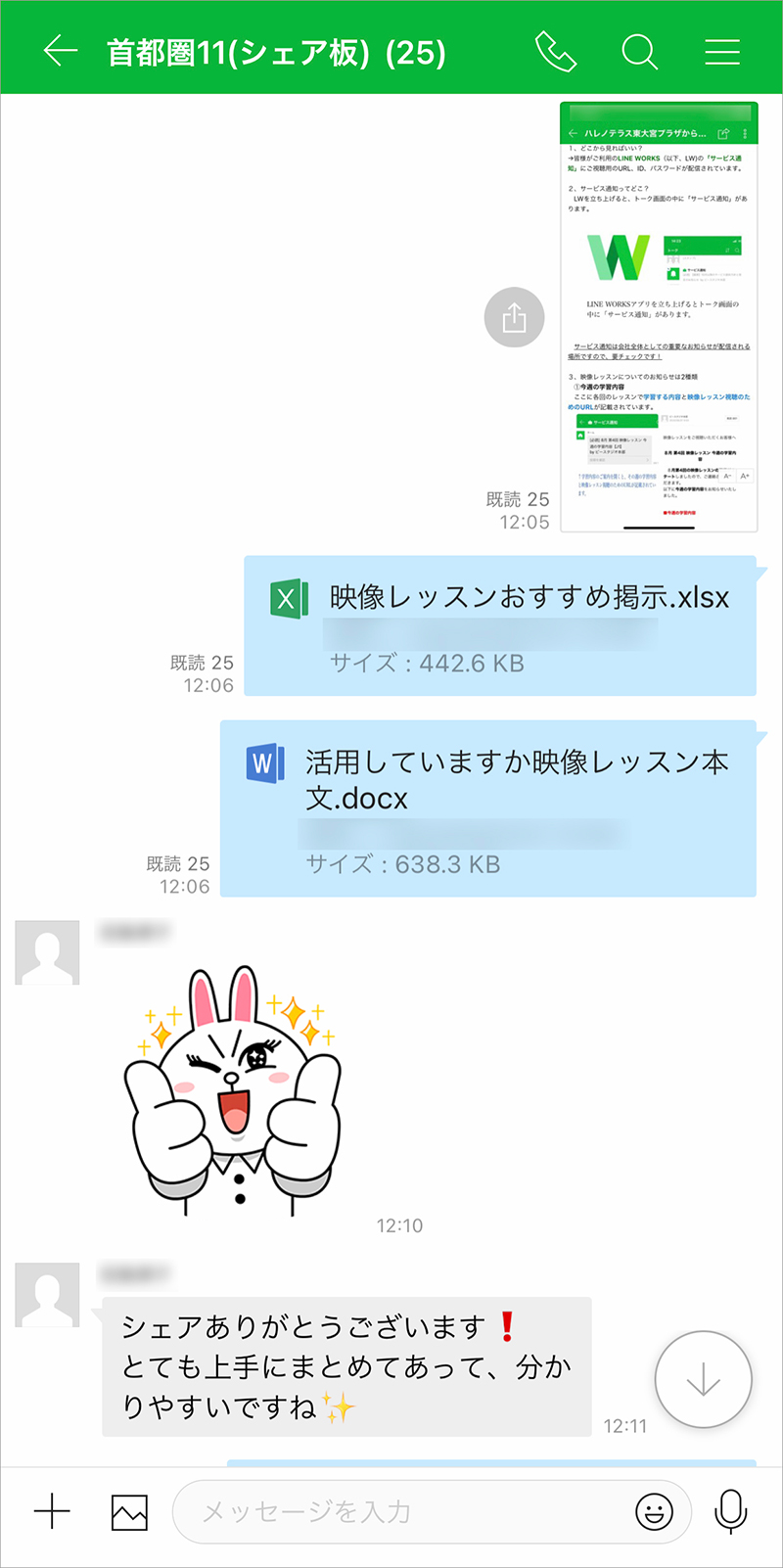The height and width of the screenshot is (1568, 783).
Task: Search within this chat
Action: pos(639,51)
